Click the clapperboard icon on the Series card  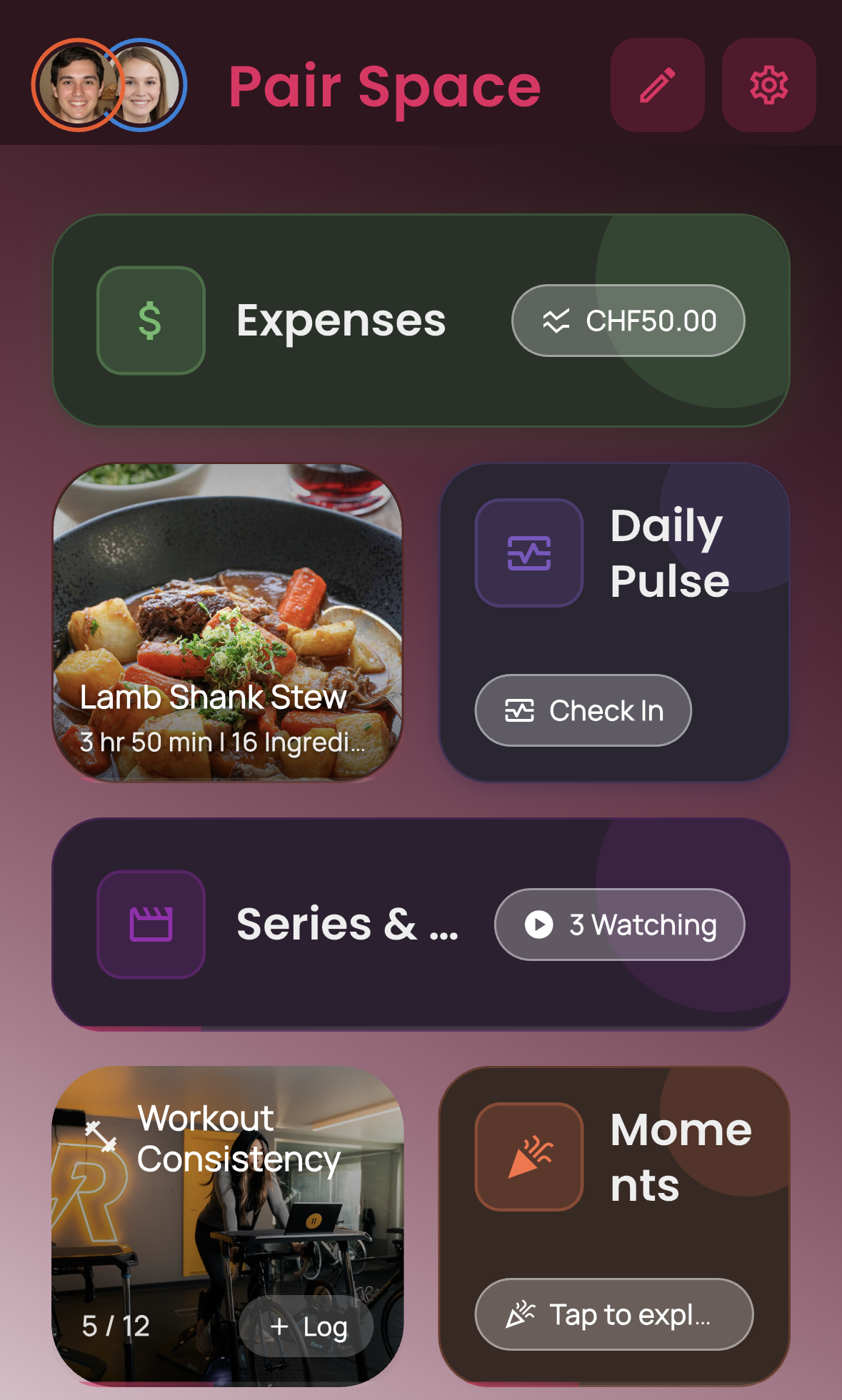pos(151,924)
